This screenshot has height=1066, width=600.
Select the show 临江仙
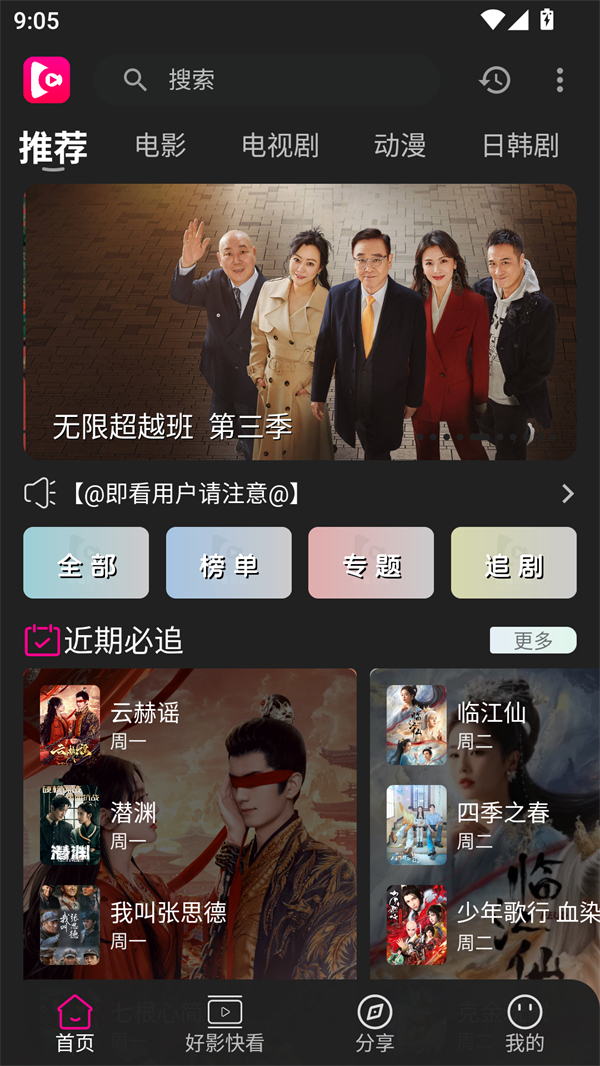(x=490, y=724)
